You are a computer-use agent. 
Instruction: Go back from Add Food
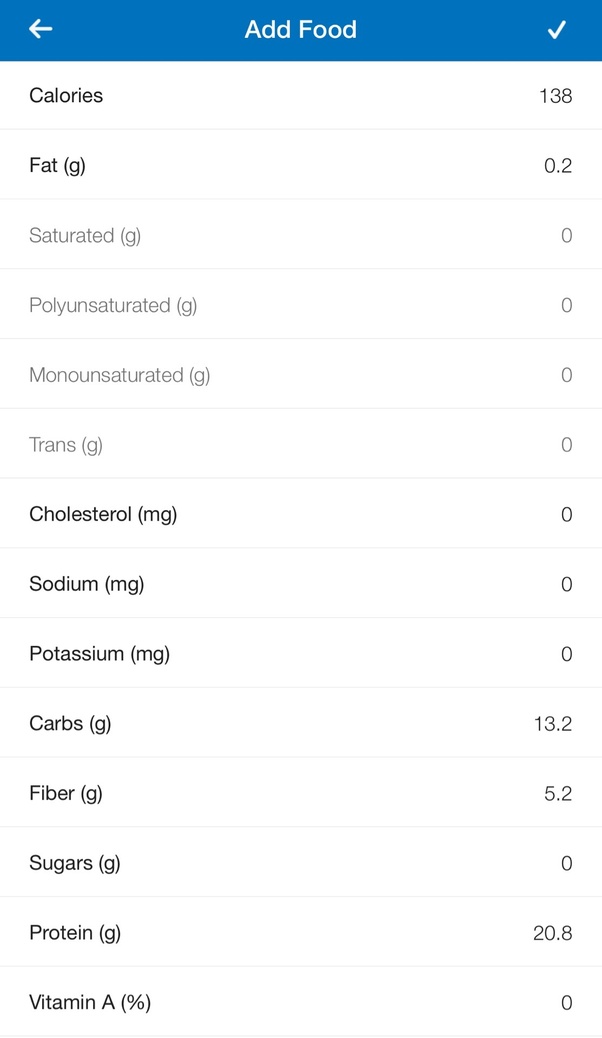[41, 30]
